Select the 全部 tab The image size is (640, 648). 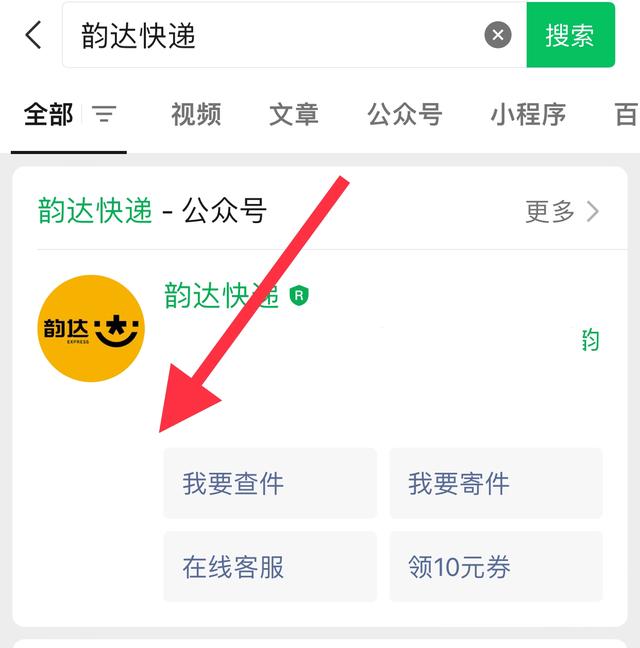[x=48, y=114]
